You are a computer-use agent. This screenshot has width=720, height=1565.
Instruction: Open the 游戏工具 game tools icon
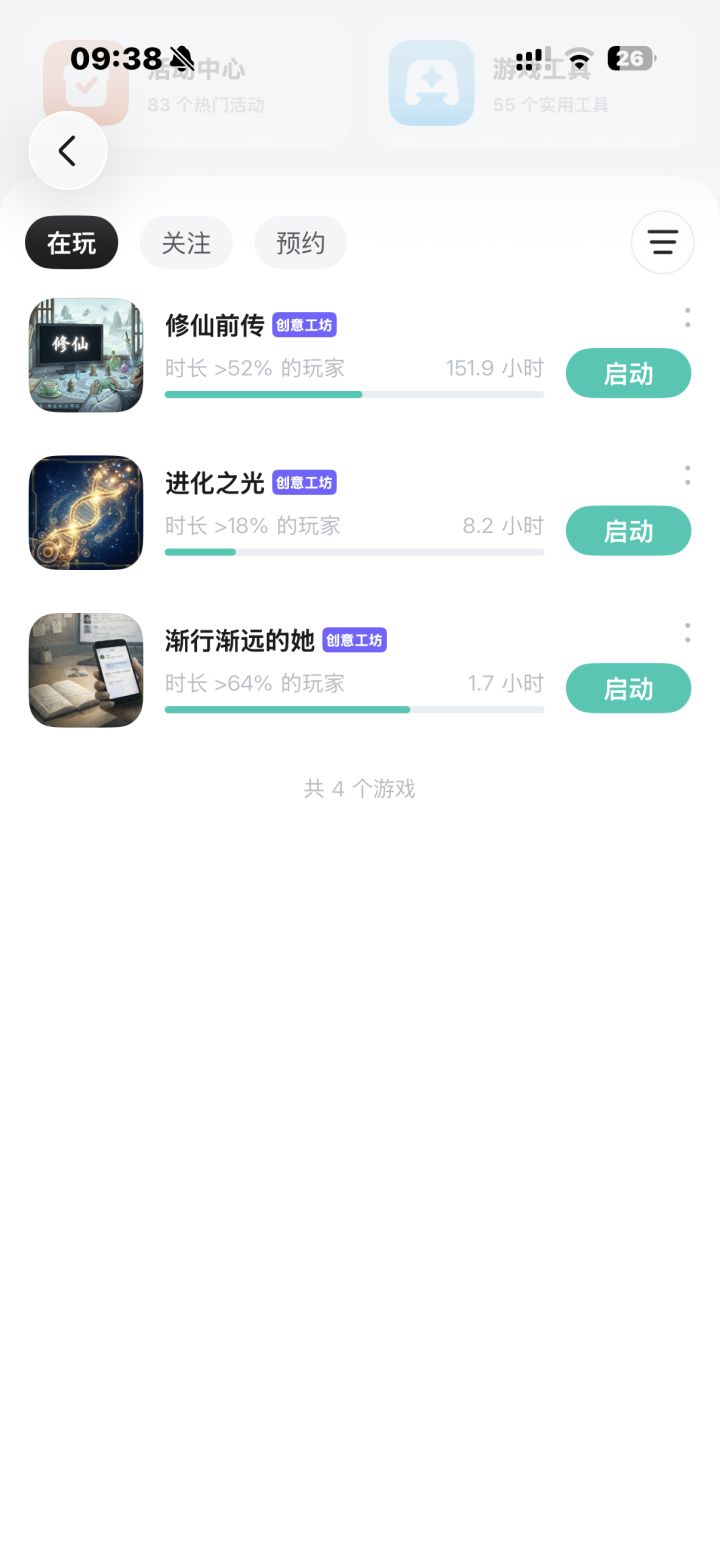[431, 84]
